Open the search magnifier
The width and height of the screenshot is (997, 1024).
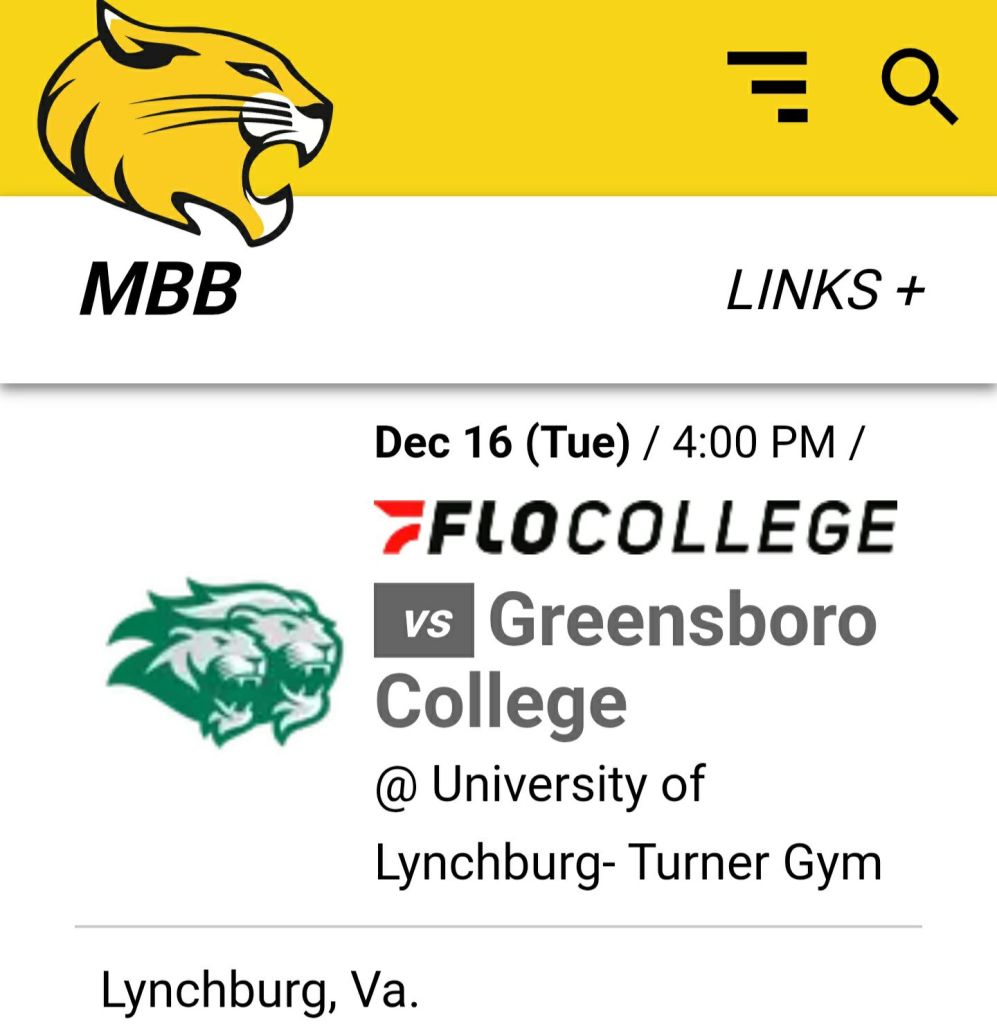pyautogui.click(x=919, y=87)
